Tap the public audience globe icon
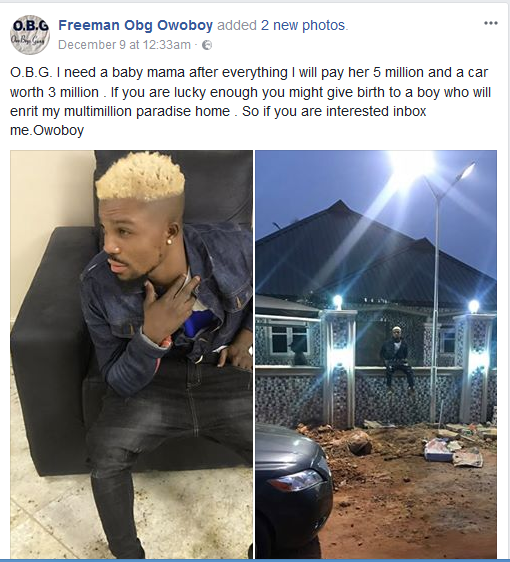510x562 pixels. click(207, 45)
